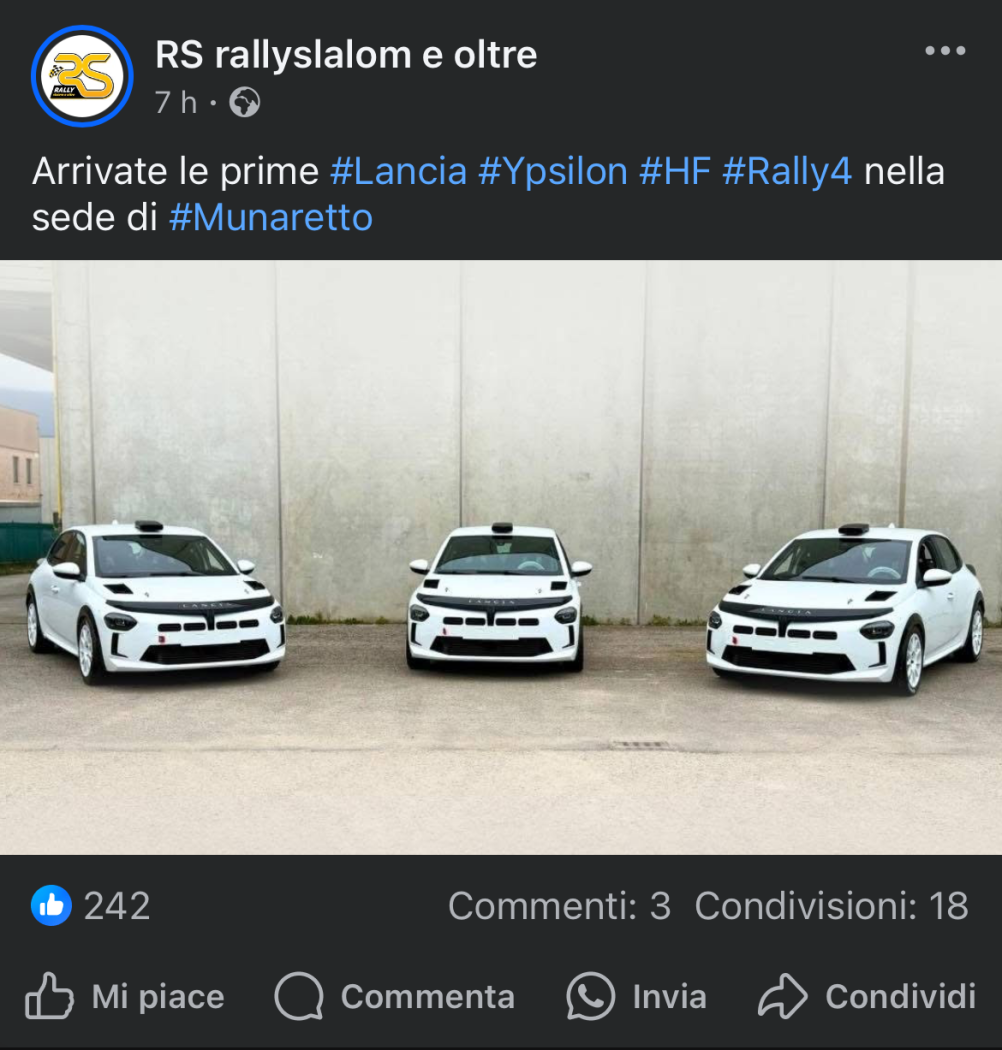The image size is (1002, 1050).
Task: Open the post's three-dot overflow menu
Action: pyautogui.click(x=945, y=51)
